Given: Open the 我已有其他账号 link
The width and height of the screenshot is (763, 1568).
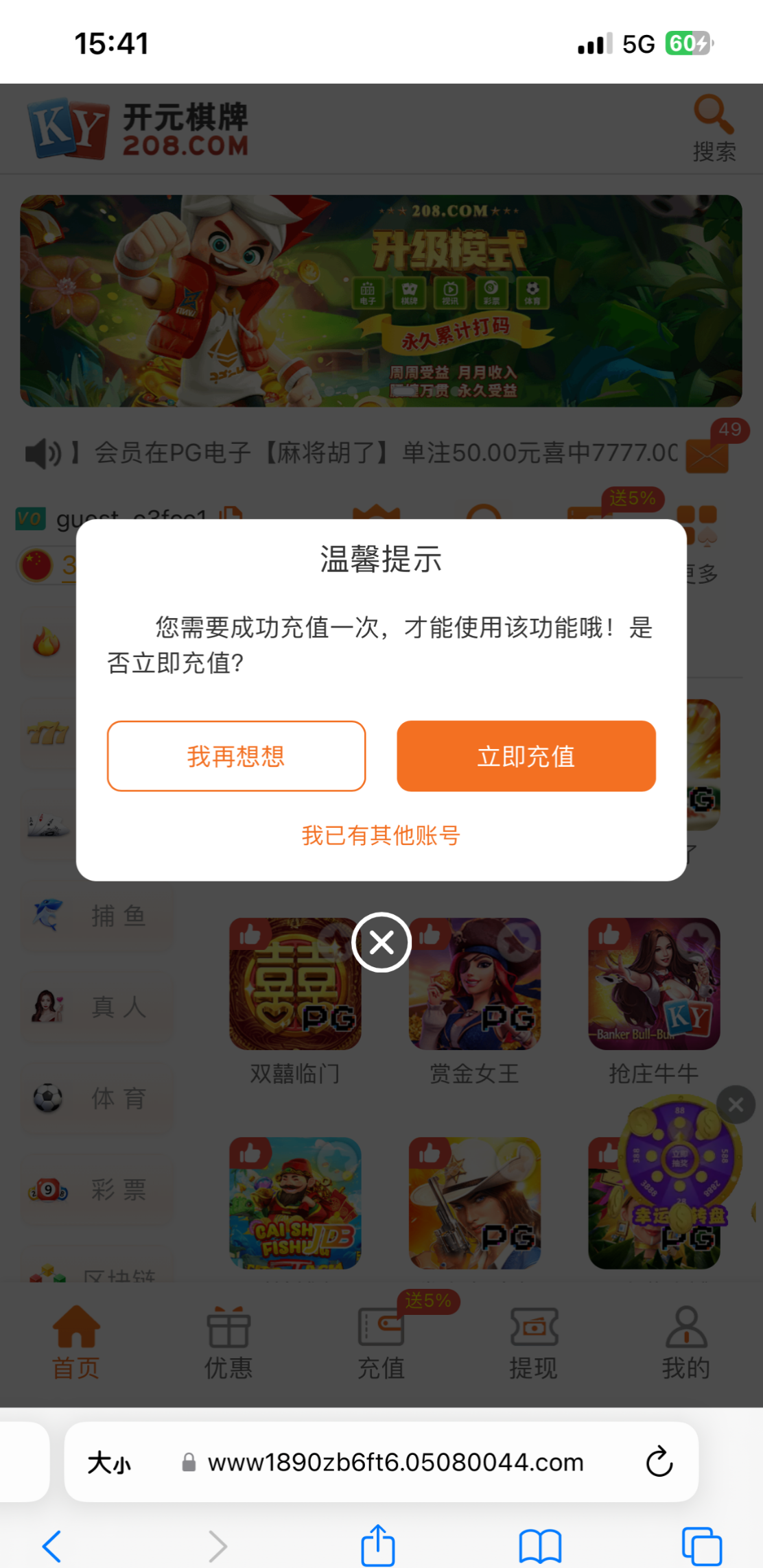Looking at the screenshot, I should click(x=381, y=835).
